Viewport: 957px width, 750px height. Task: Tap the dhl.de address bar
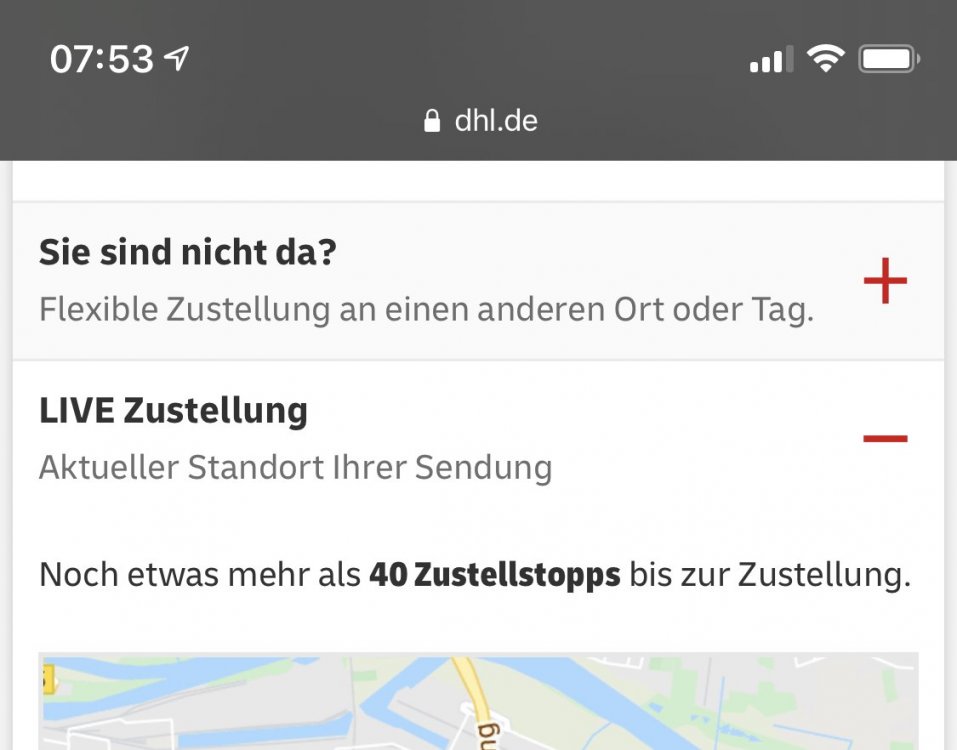click(x=481, y=121)
